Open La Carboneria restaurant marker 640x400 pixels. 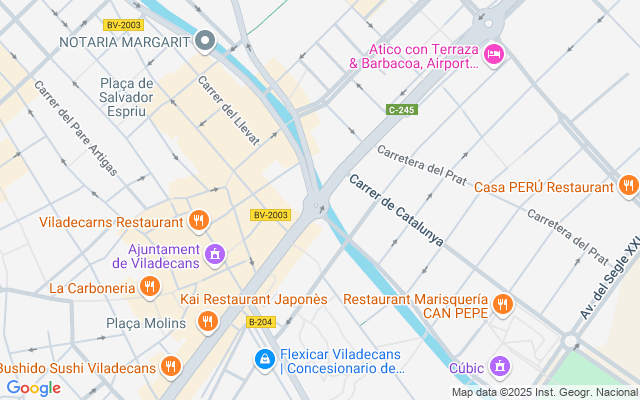(x=150, y=287)
